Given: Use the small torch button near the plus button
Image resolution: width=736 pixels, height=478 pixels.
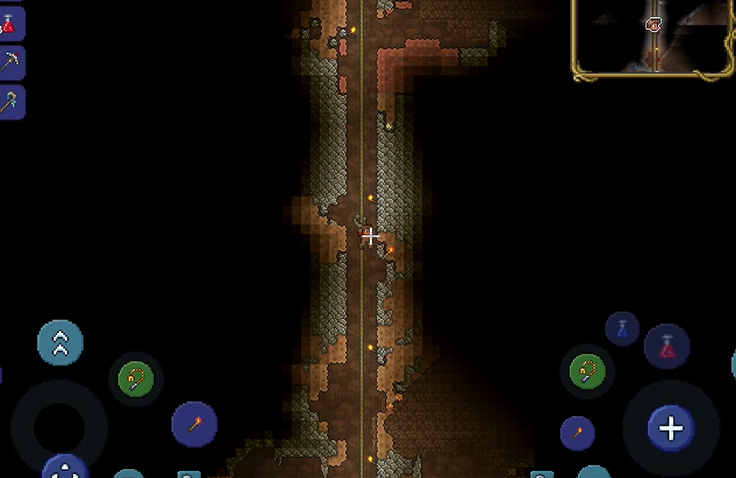Looking at the screenshot, I should pos(577,433).
